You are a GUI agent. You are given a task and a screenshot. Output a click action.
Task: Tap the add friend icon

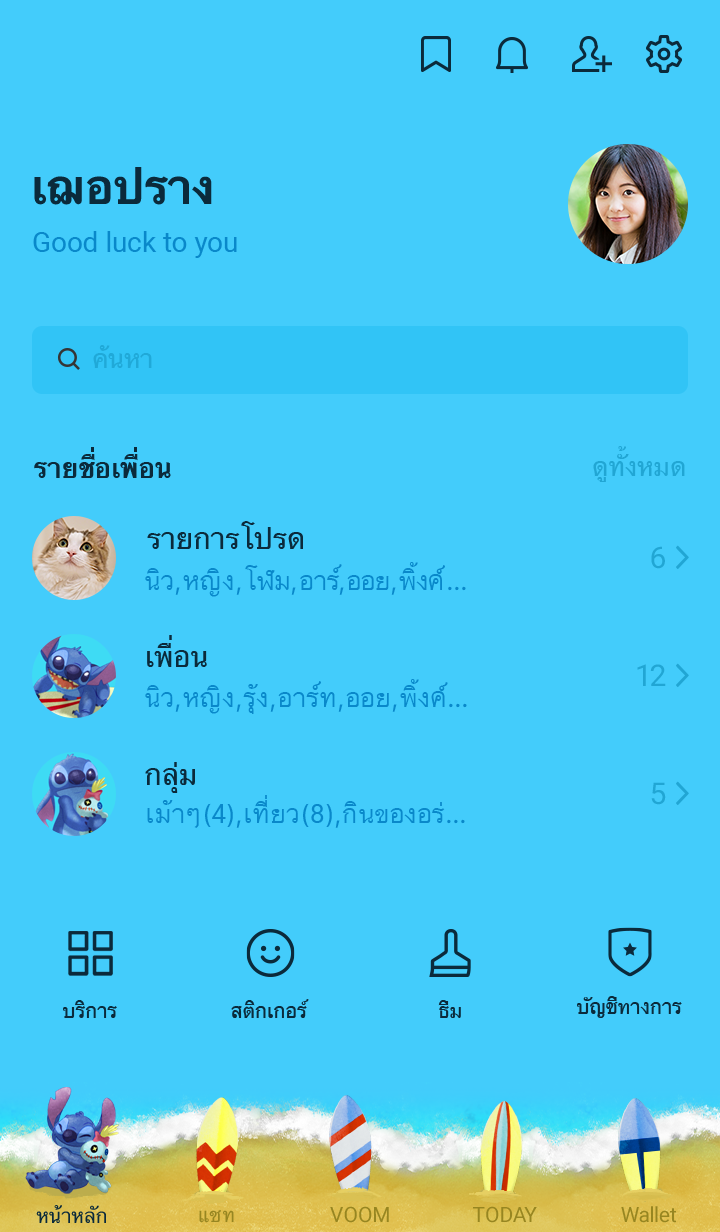pos(590,55)
